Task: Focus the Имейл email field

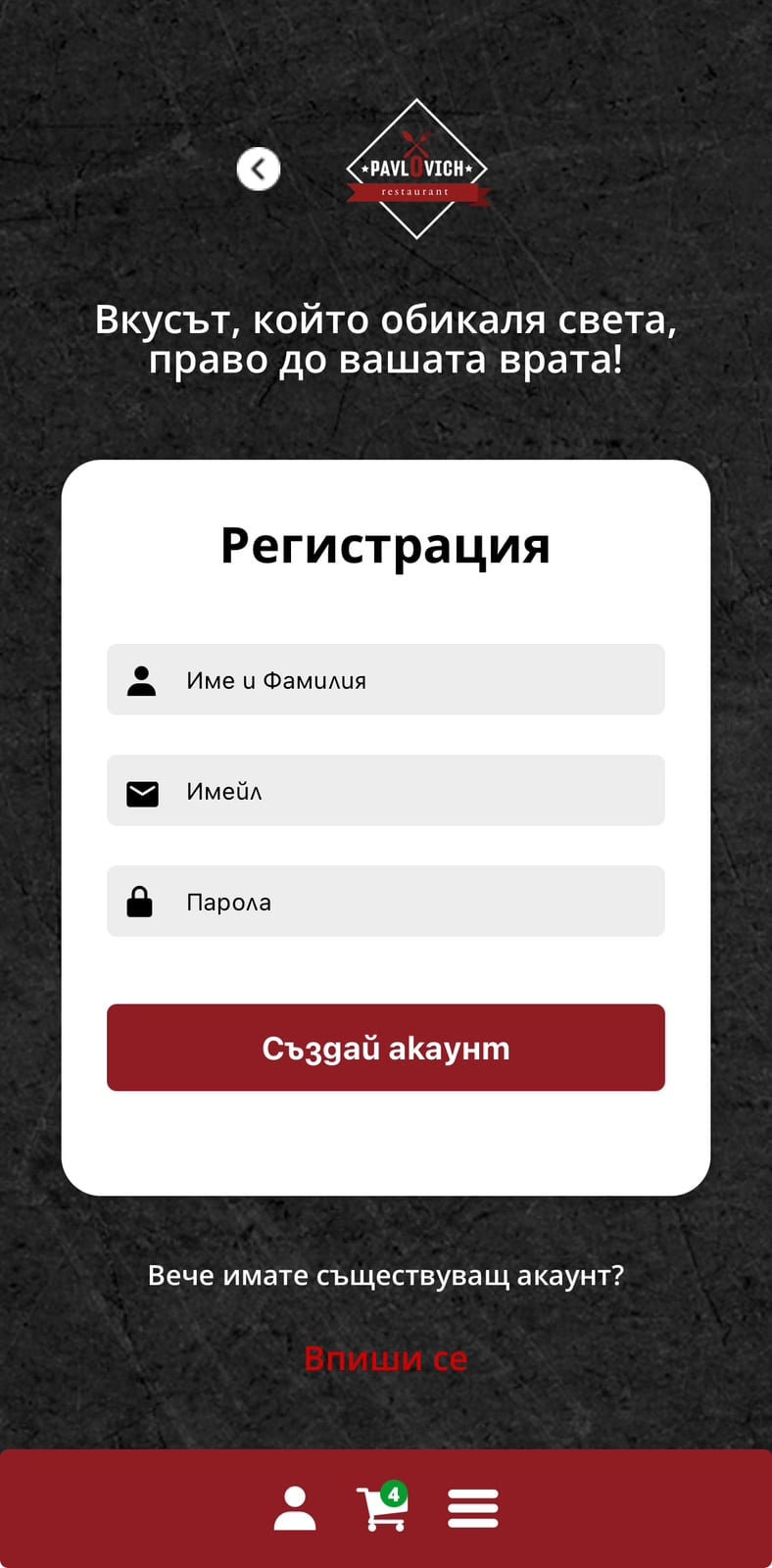Action: pyautogui.click(x=385, y=790)
